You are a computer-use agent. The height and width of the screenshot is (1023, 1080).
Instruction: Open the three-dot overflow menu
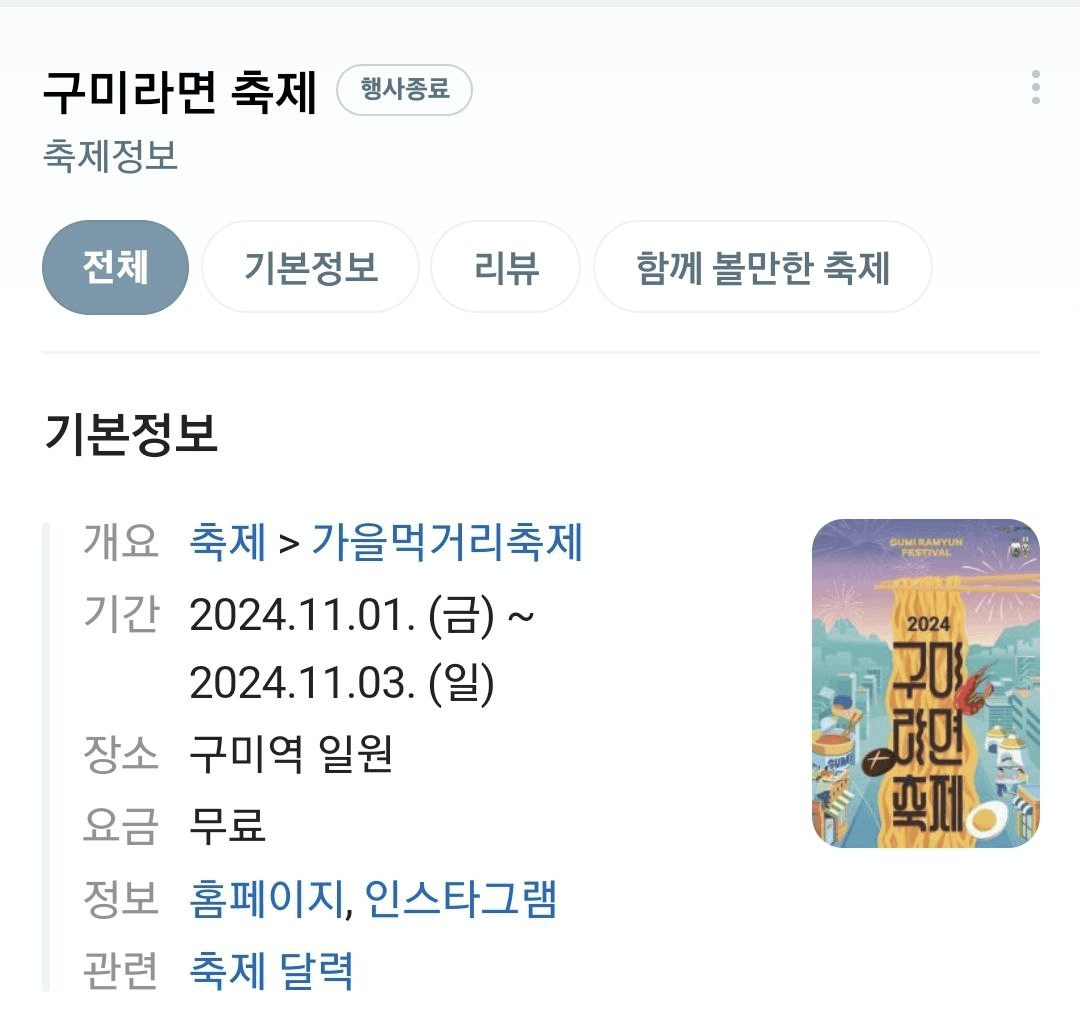(1035, 88)
